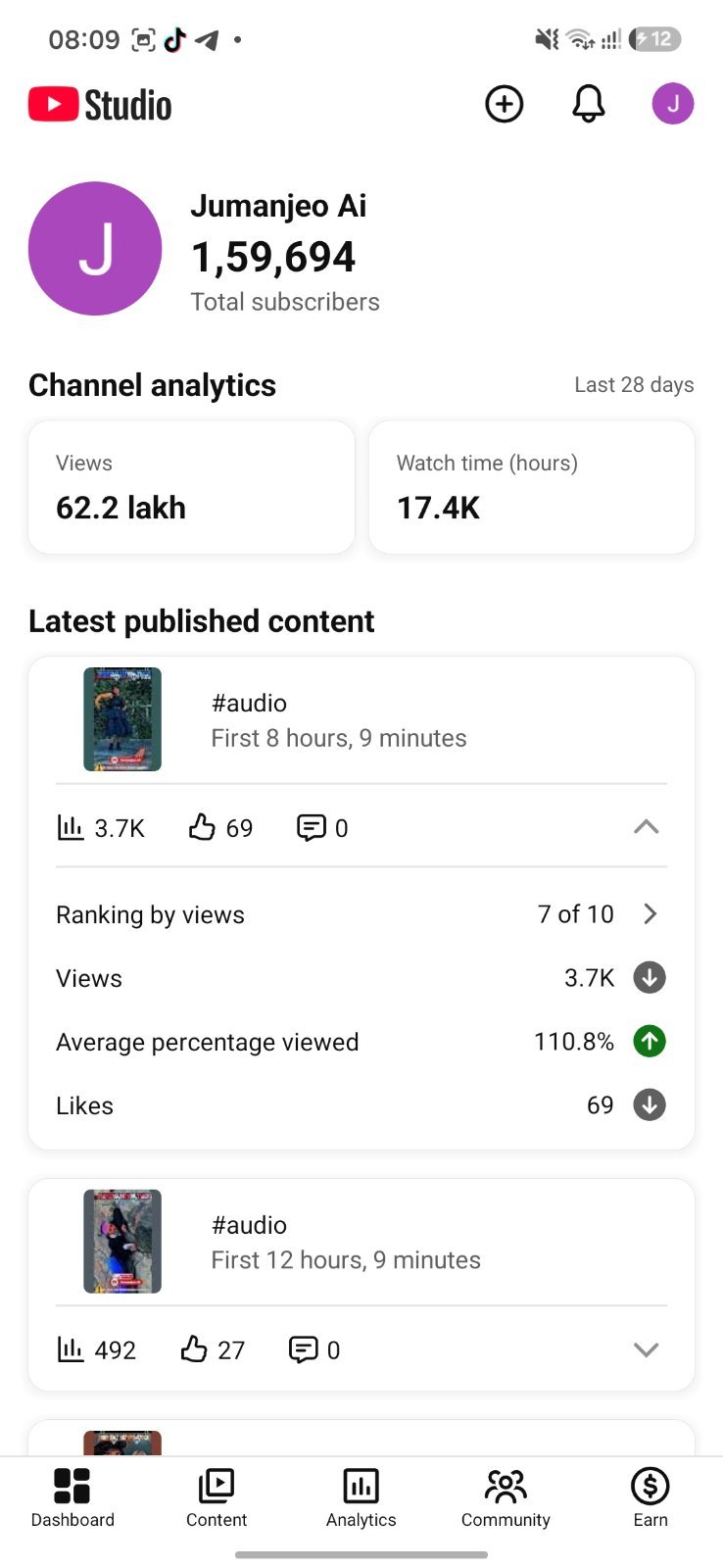
Task: Open the account avatar in top bar
Action: [673, 104]
